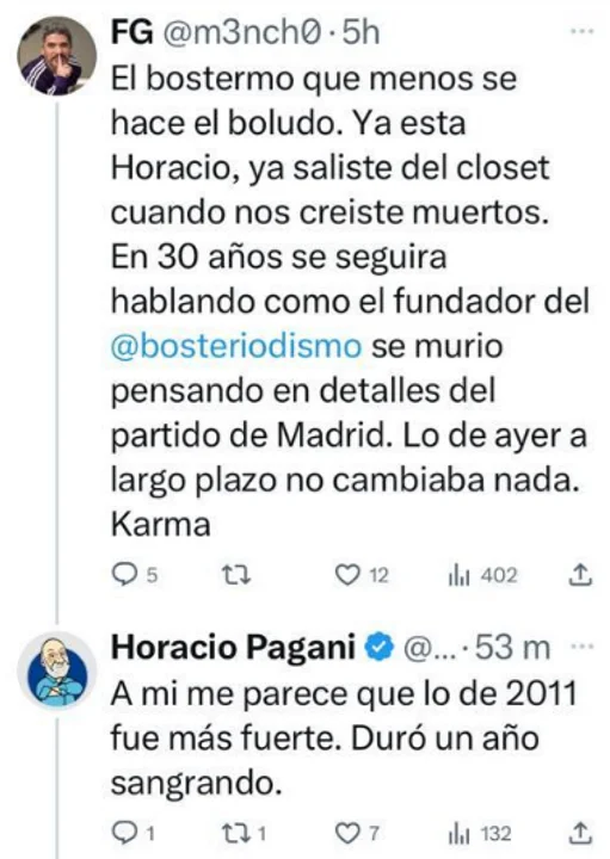View analytics of FG's tweet

coord(461,575)
